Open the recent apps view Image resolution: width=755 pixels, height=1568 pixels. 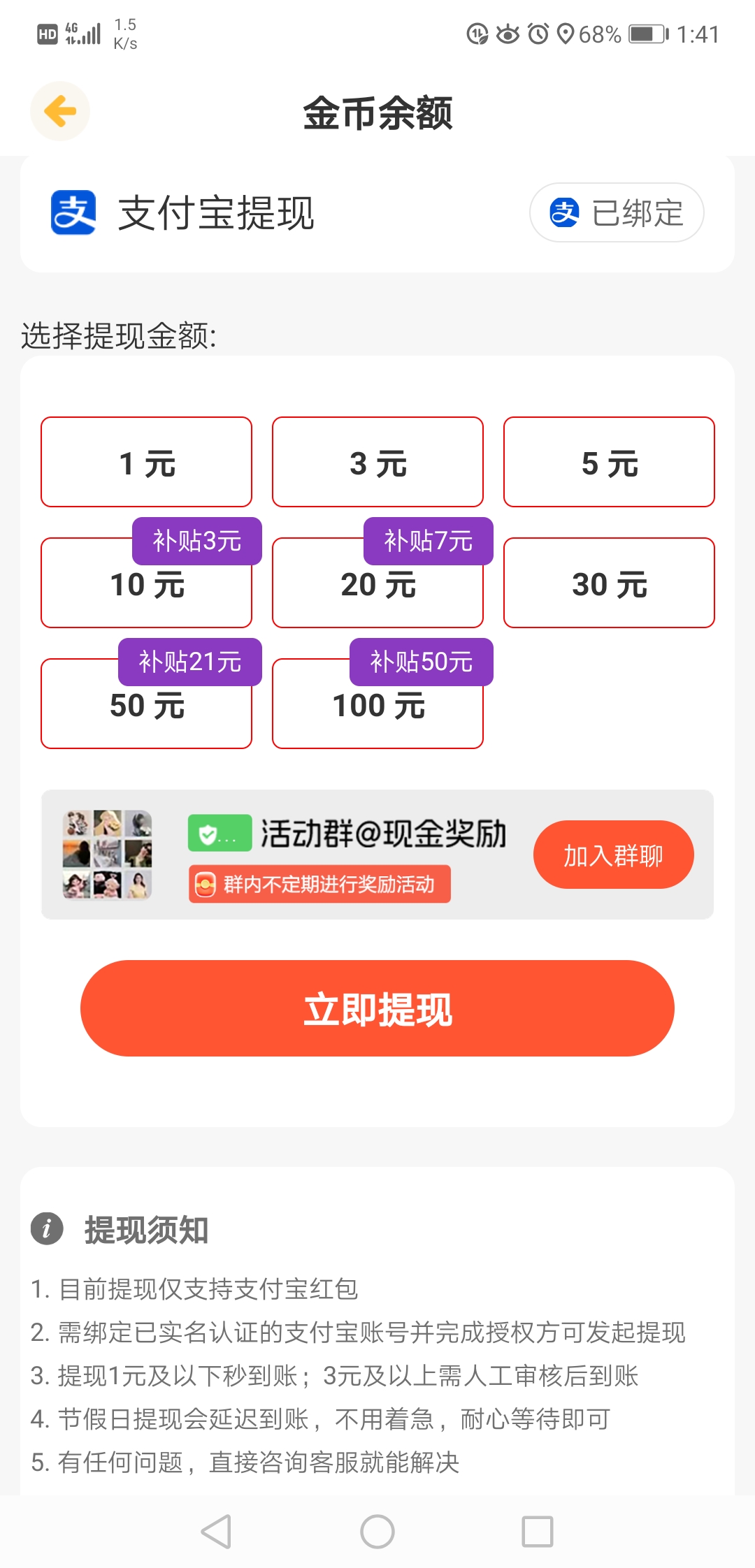tap(538, 1532)
